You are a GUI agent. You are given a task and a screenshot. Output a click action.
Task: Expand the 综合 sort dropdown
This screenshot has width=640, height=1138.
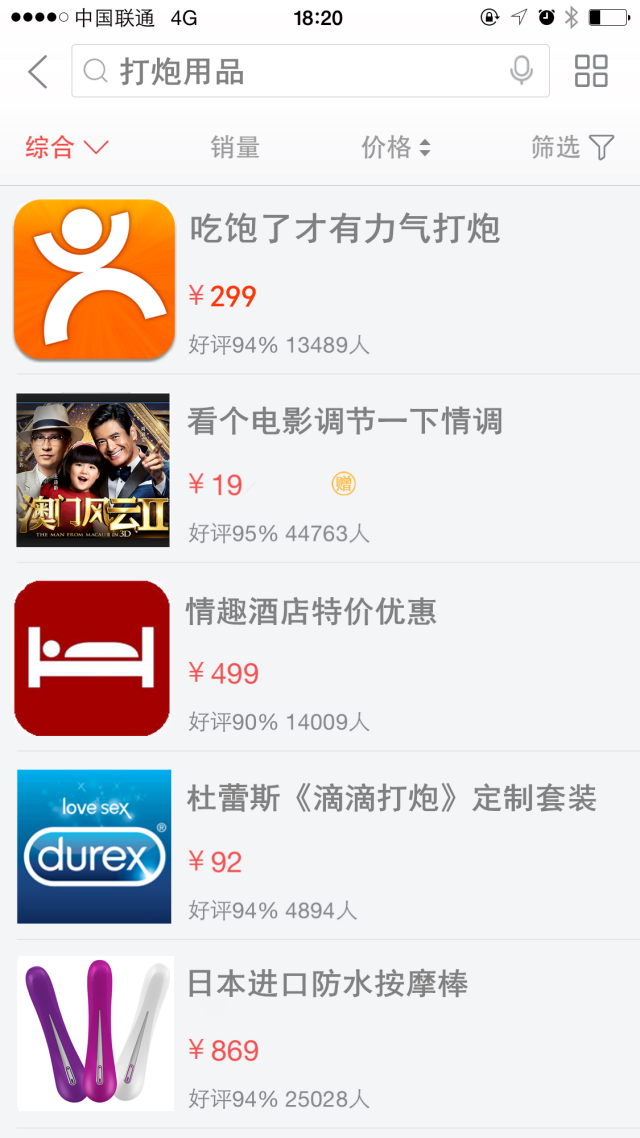[66, 148]
